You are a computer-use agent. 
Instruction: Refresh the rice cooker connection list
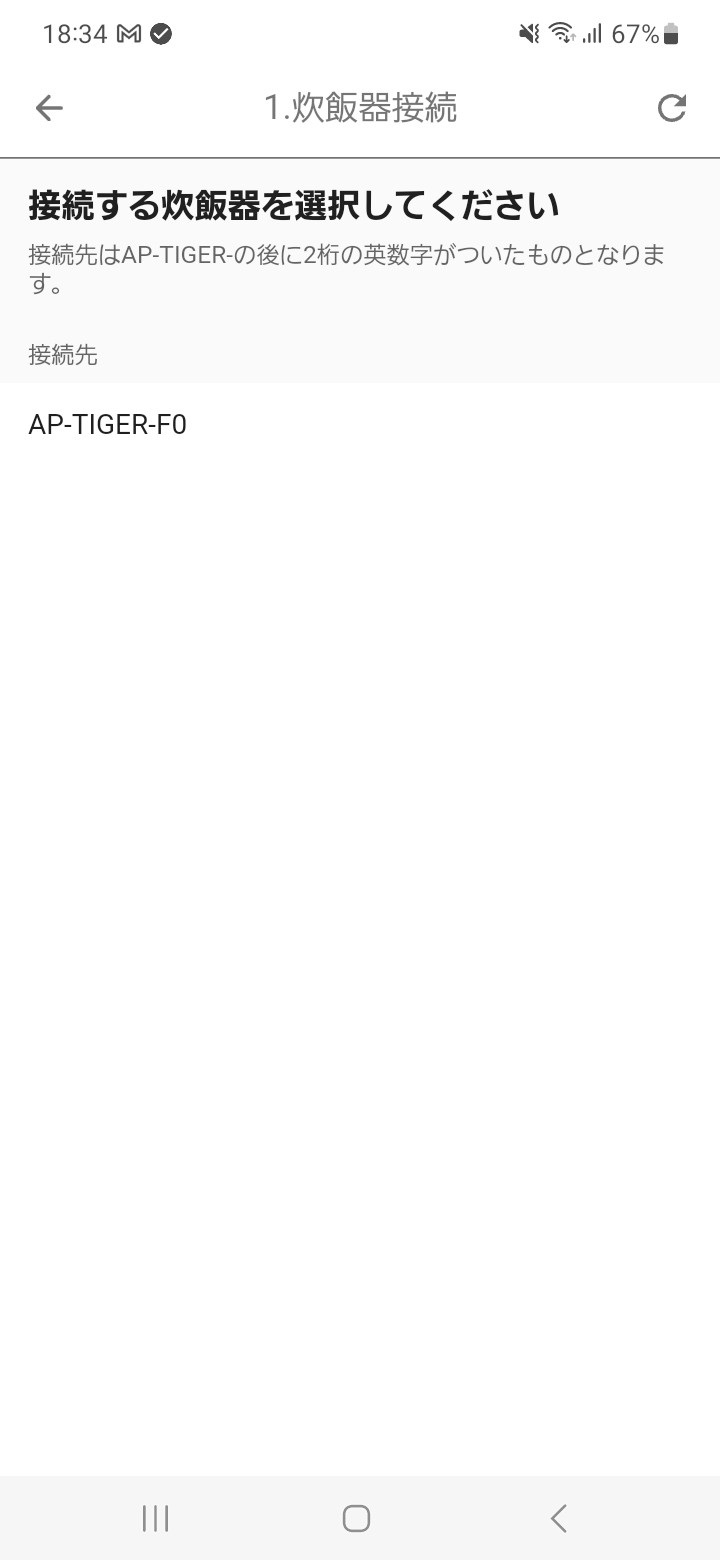click(672, 108)
